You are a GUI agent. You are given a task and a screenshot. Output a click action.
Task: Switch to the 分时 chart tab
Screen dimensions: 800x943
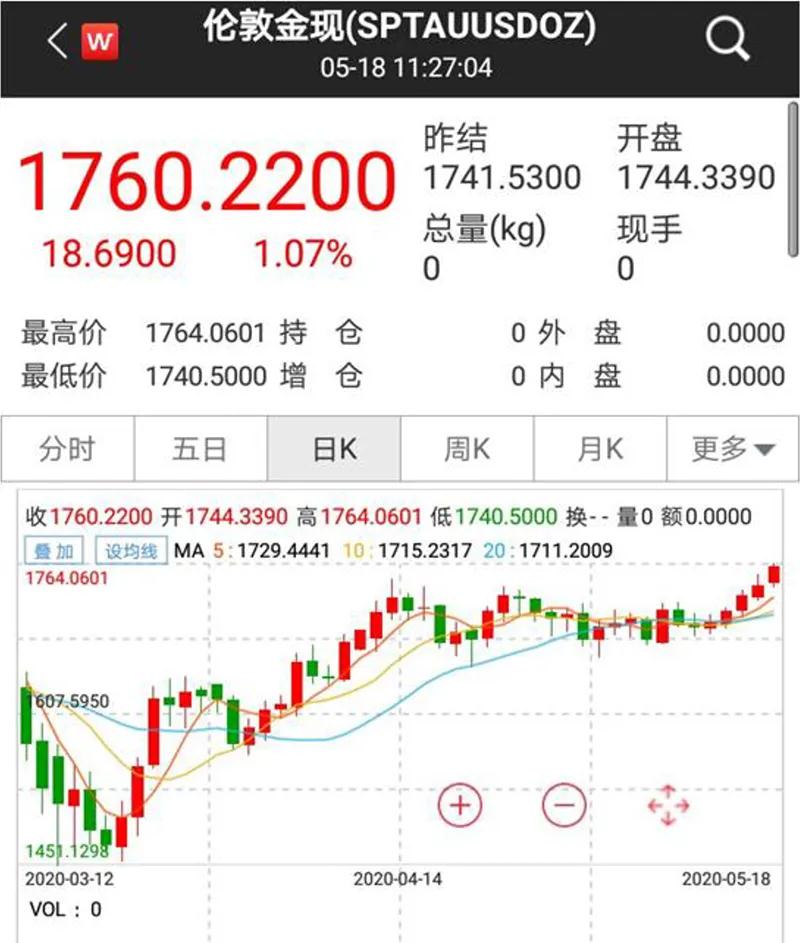pyautogui.click(x=67, y=449)
